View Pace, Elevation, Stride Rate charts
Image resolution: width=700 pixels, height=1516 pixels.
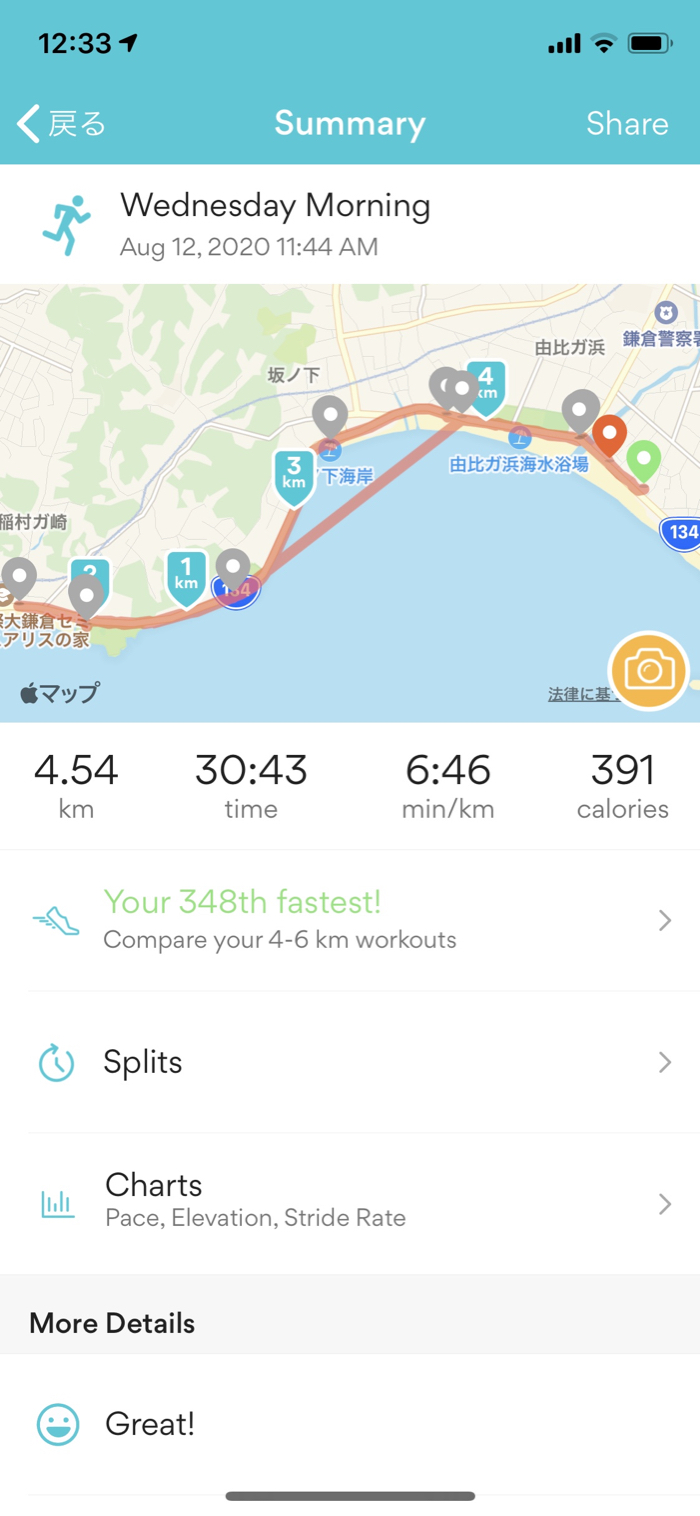(350, 1203)
